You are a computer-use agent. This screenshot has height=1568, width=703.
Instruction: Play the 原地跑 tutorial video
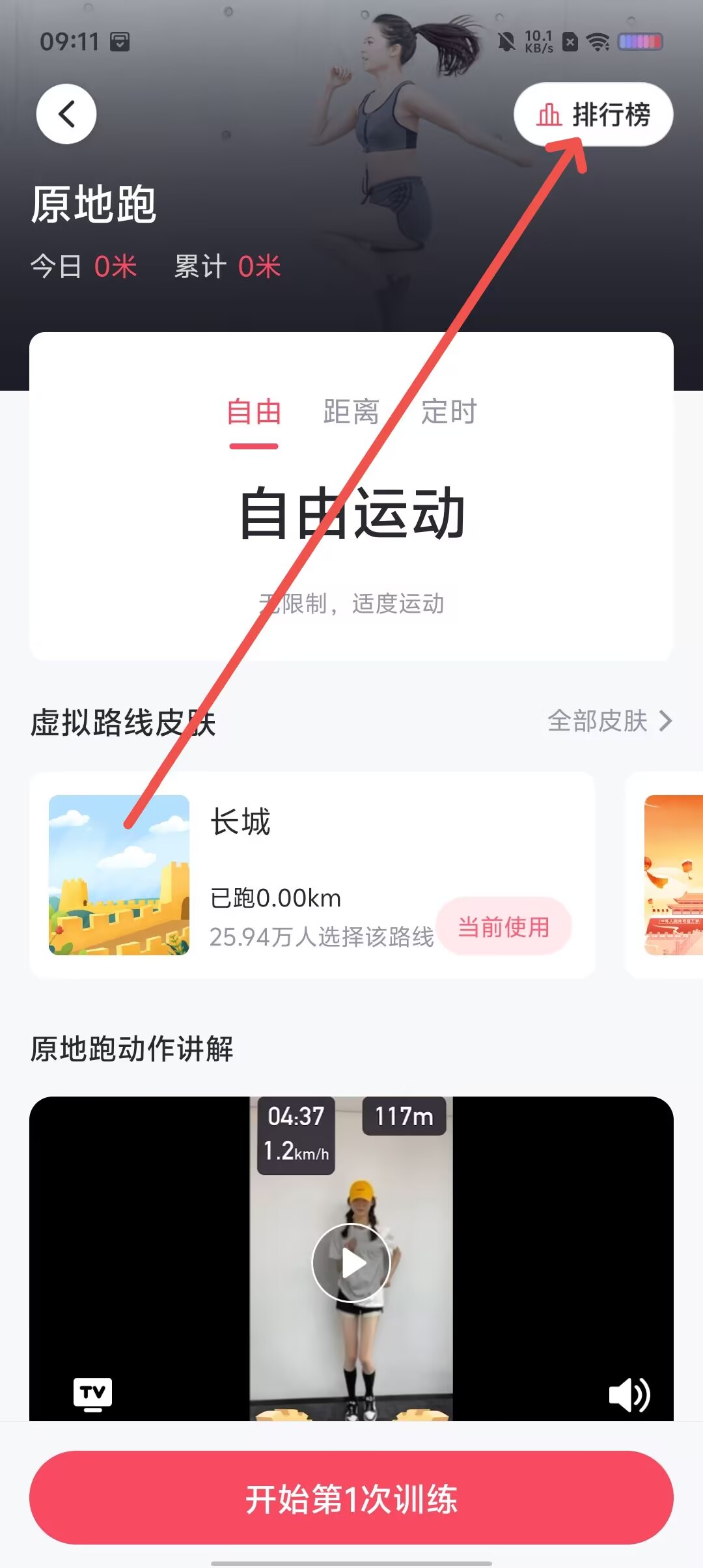click(x=351, y=1263)
